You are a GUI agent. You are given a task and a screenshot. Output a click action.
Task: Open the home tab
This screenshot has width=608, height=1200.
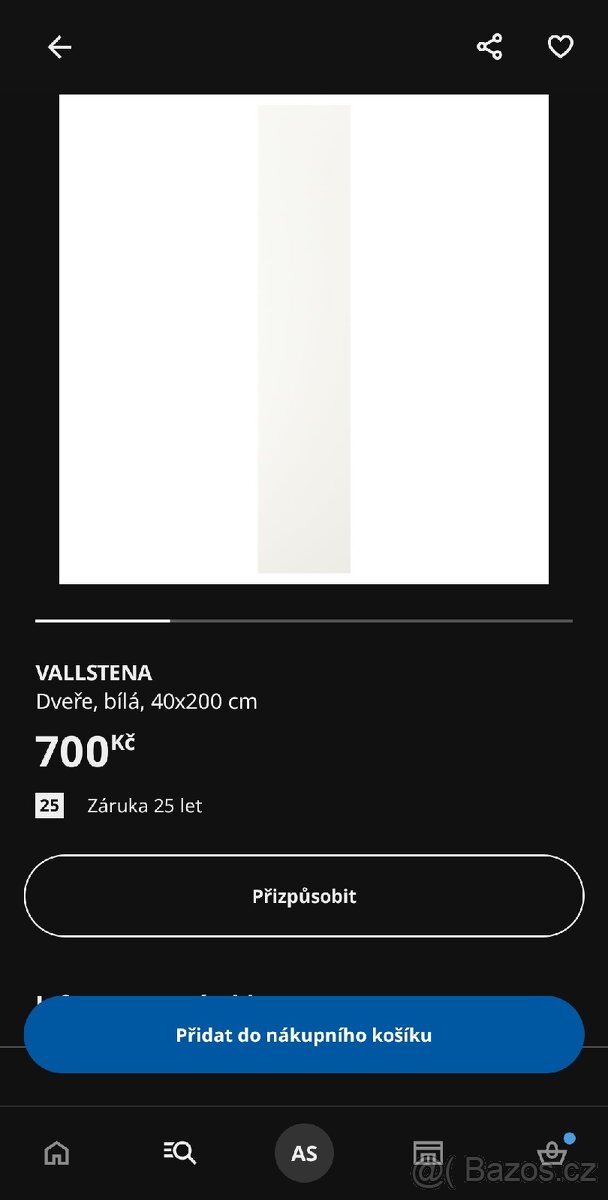click(57, 1153)
